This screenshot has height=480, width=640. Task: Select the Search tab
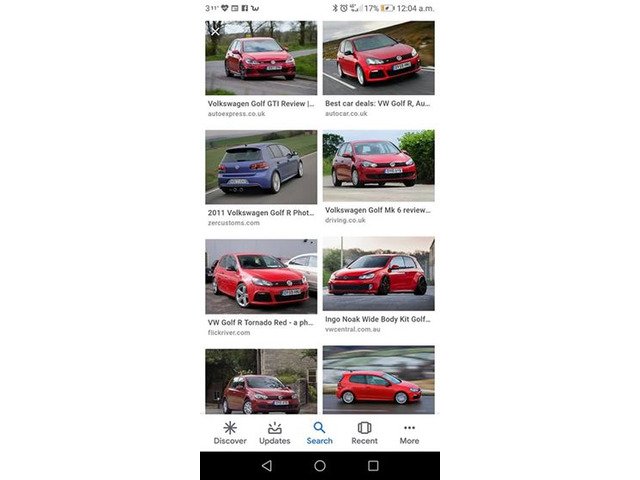(320, 432)
